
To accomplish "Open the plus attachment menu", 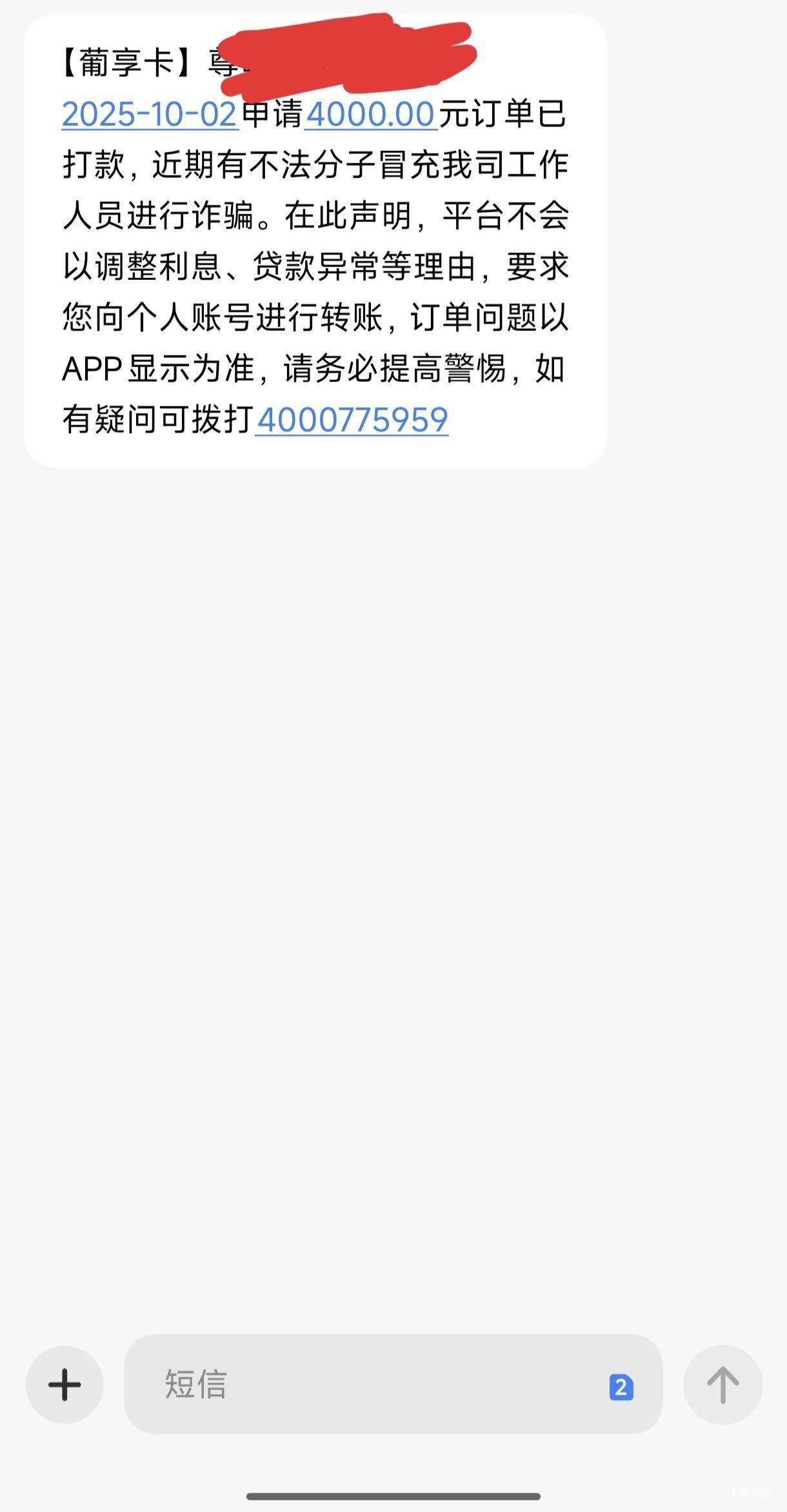I will [x=65, y=1385].
